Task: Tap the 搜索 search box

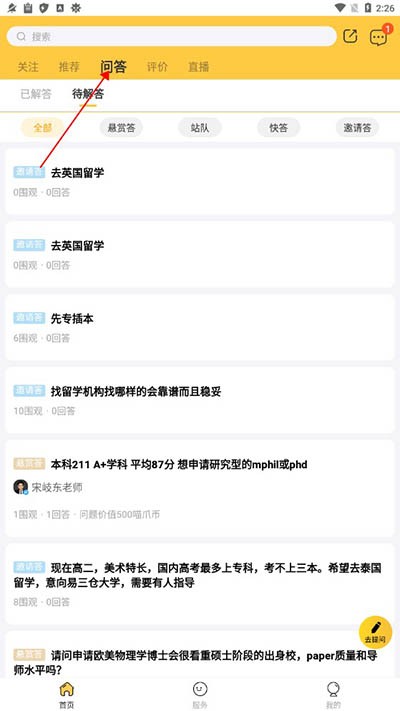Action: 171,36
